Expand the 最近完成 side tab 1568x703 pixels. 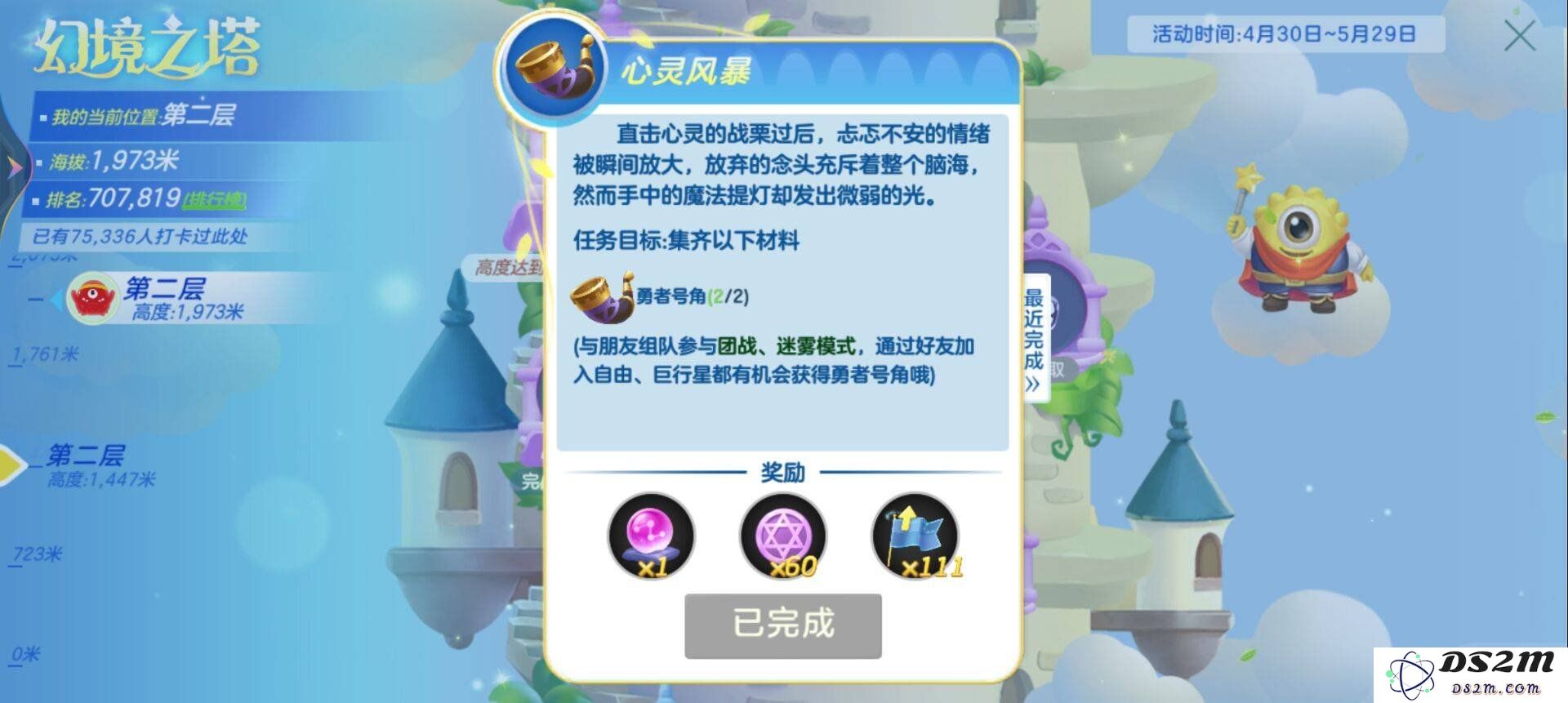coord(1033,341)
